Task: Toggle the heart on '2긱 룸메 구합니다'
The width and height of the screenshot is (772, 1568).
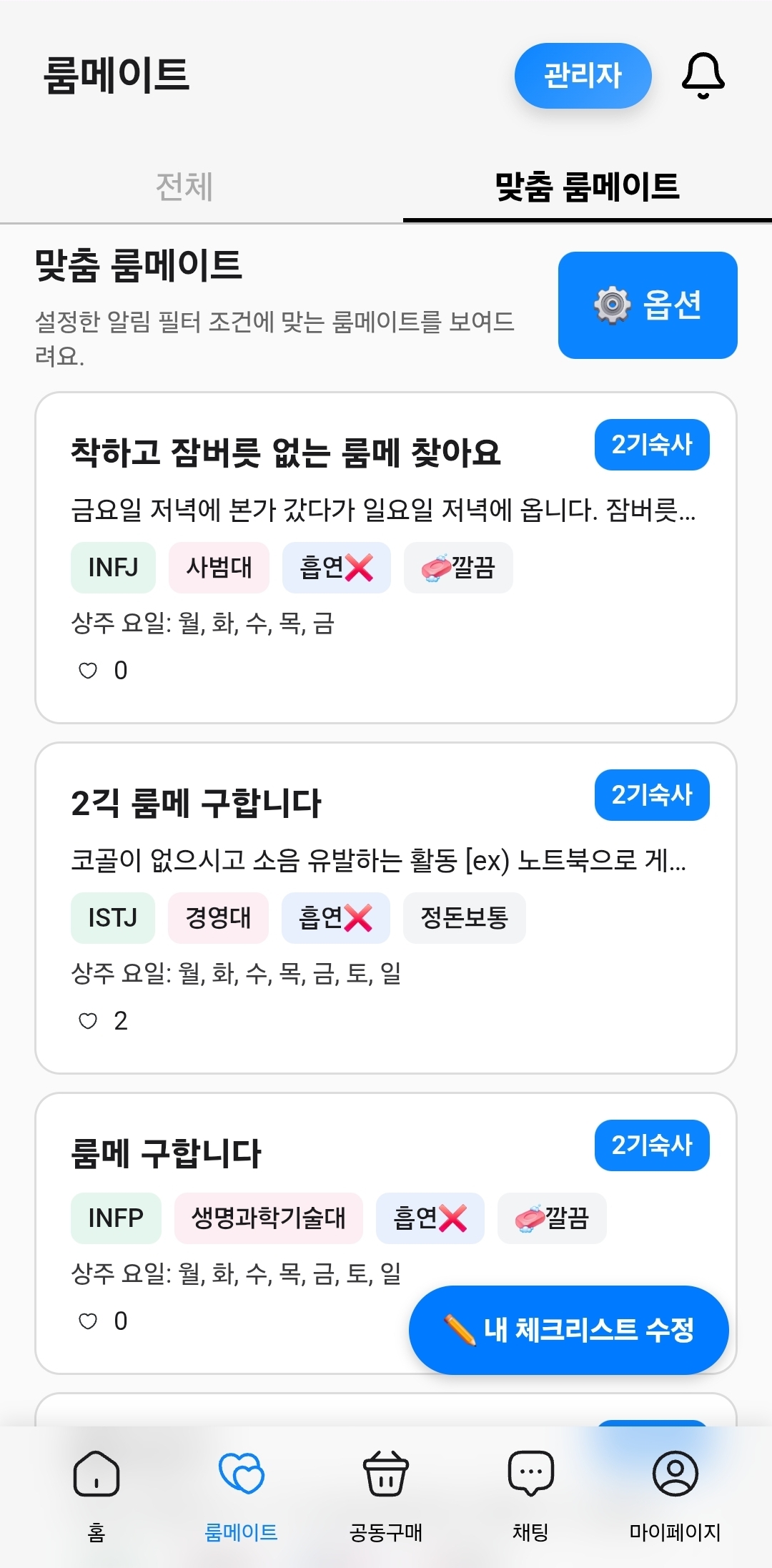Action: point(87,1021)
